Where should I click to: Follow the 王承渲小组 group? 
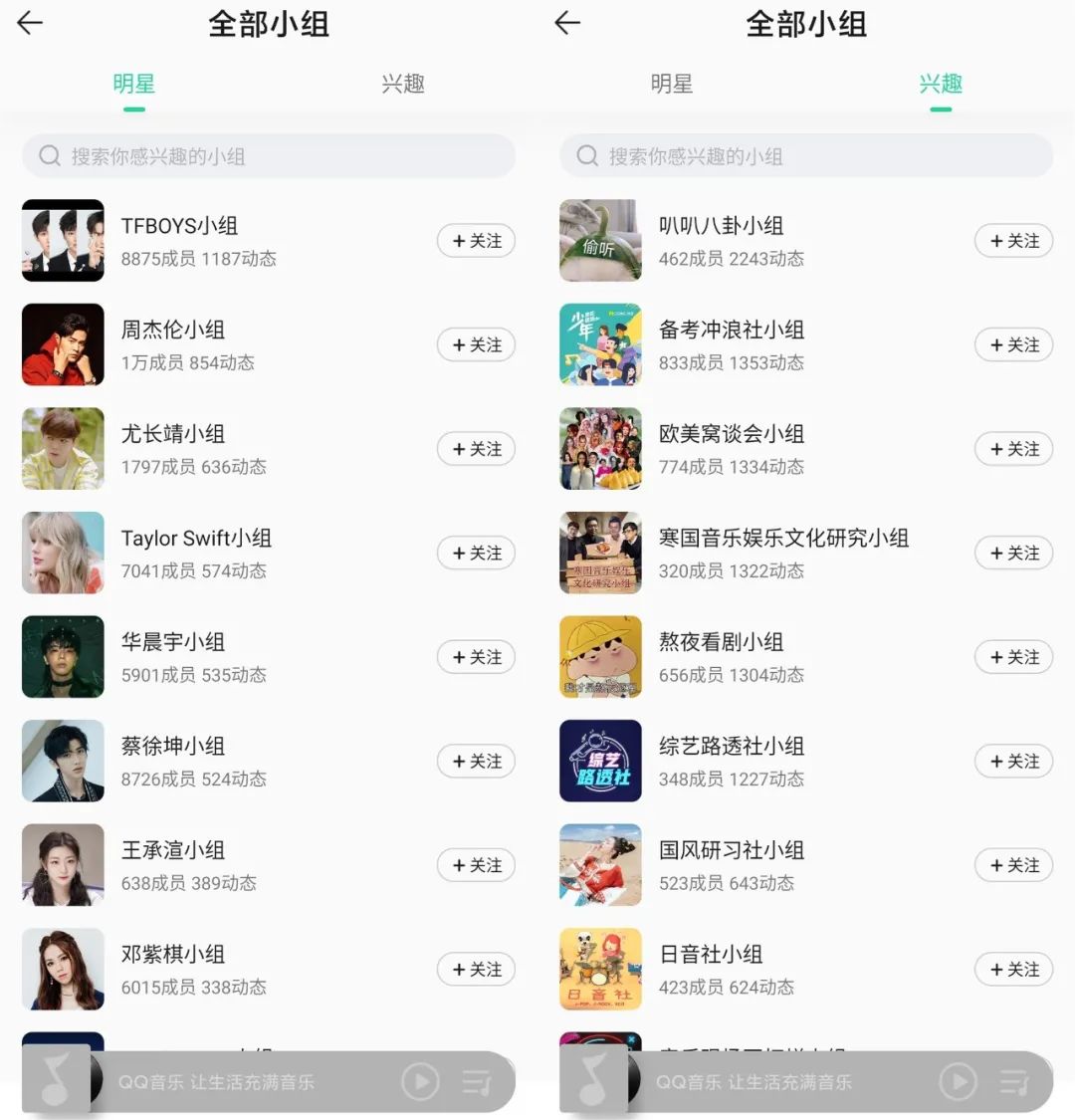(476, 865)
